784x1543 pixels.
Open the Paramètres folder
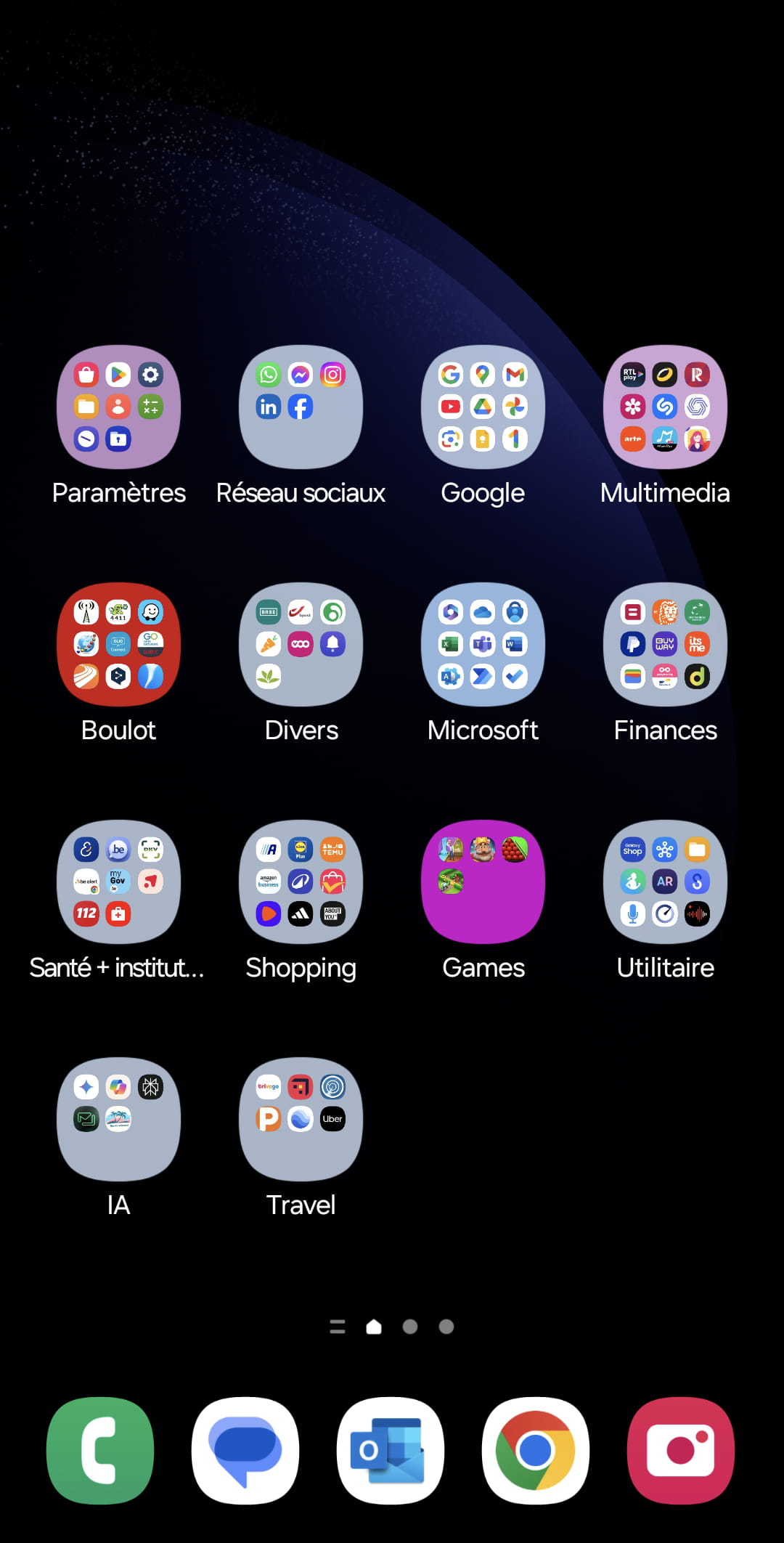(119, 407)
